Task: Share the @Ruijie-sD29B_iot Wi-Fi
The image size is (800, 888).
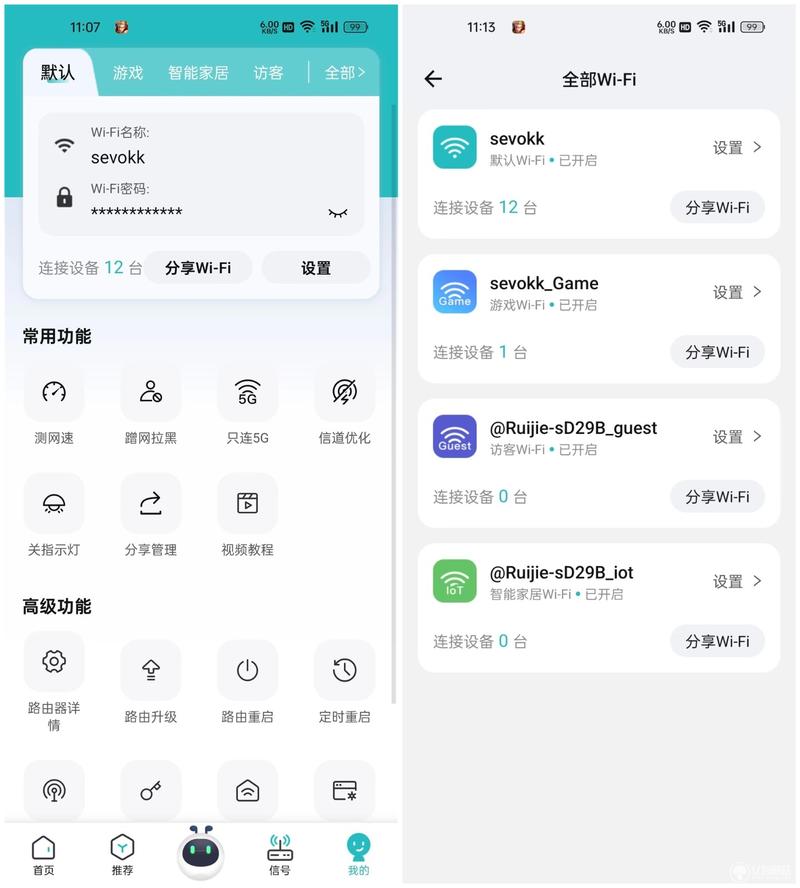Action: coord(717,641)
